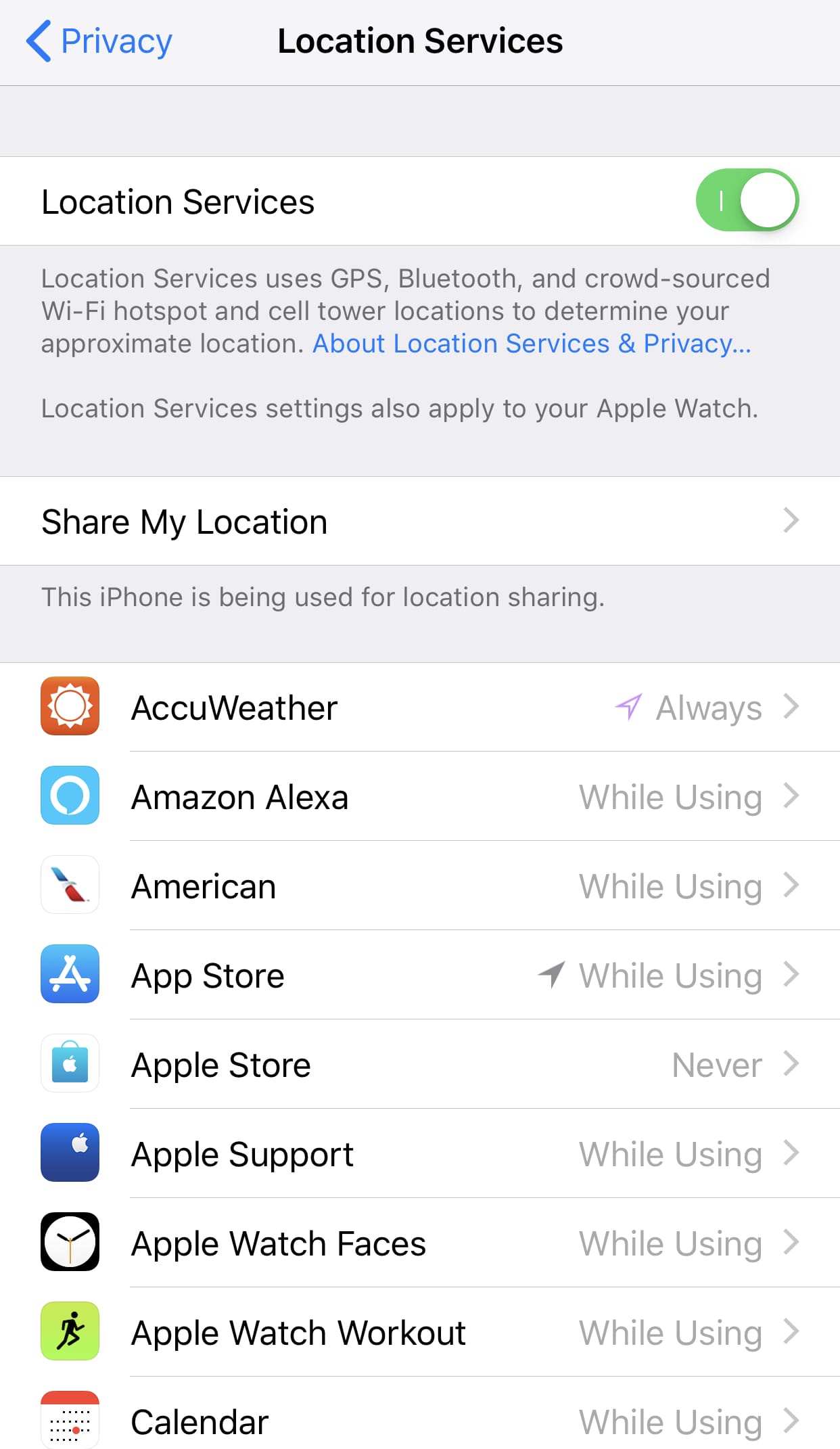This screenshot has width=840, height=1449.
Task: Open About Location Services & Privacy link
Action: (532, 344)
